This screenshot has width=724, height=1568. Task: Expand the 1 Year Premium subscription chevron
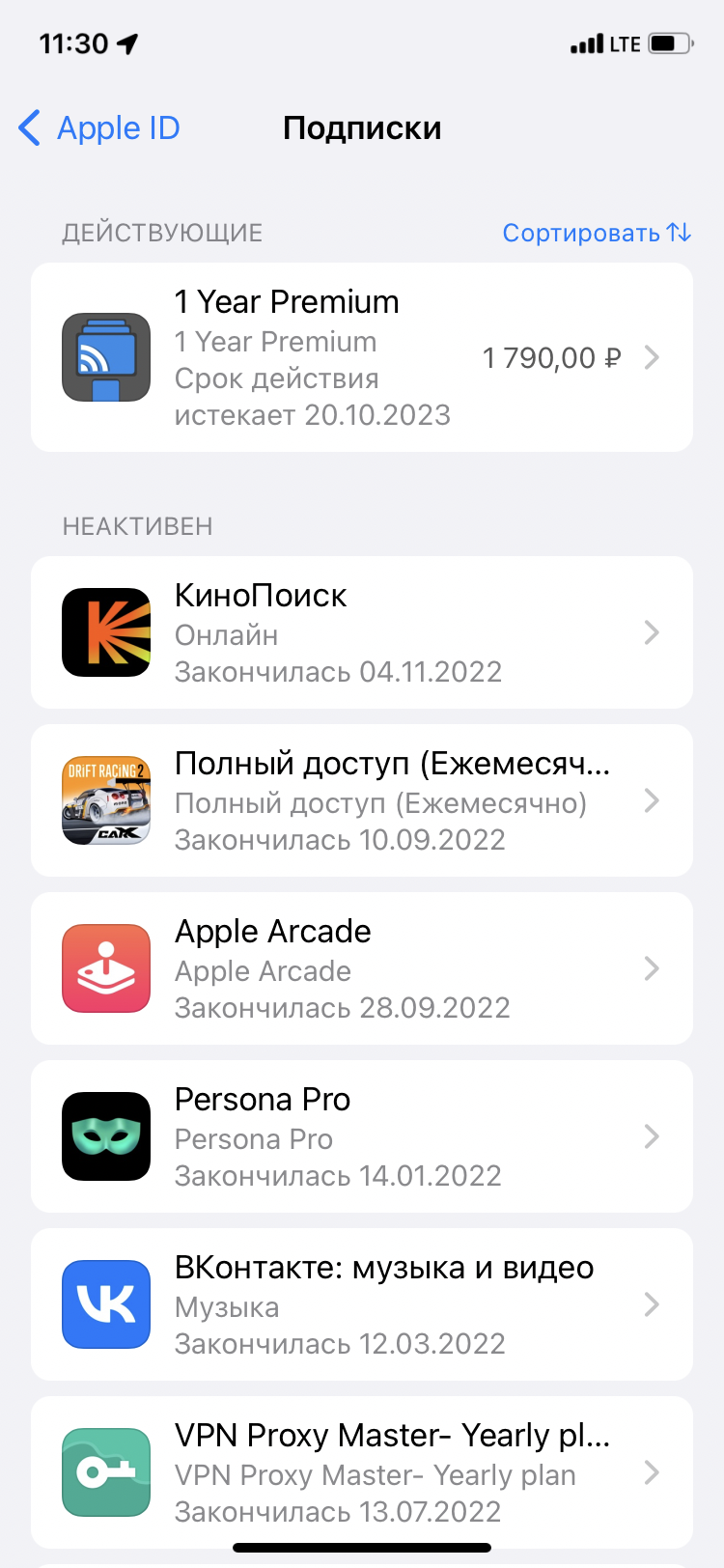(x=653, y=357)
